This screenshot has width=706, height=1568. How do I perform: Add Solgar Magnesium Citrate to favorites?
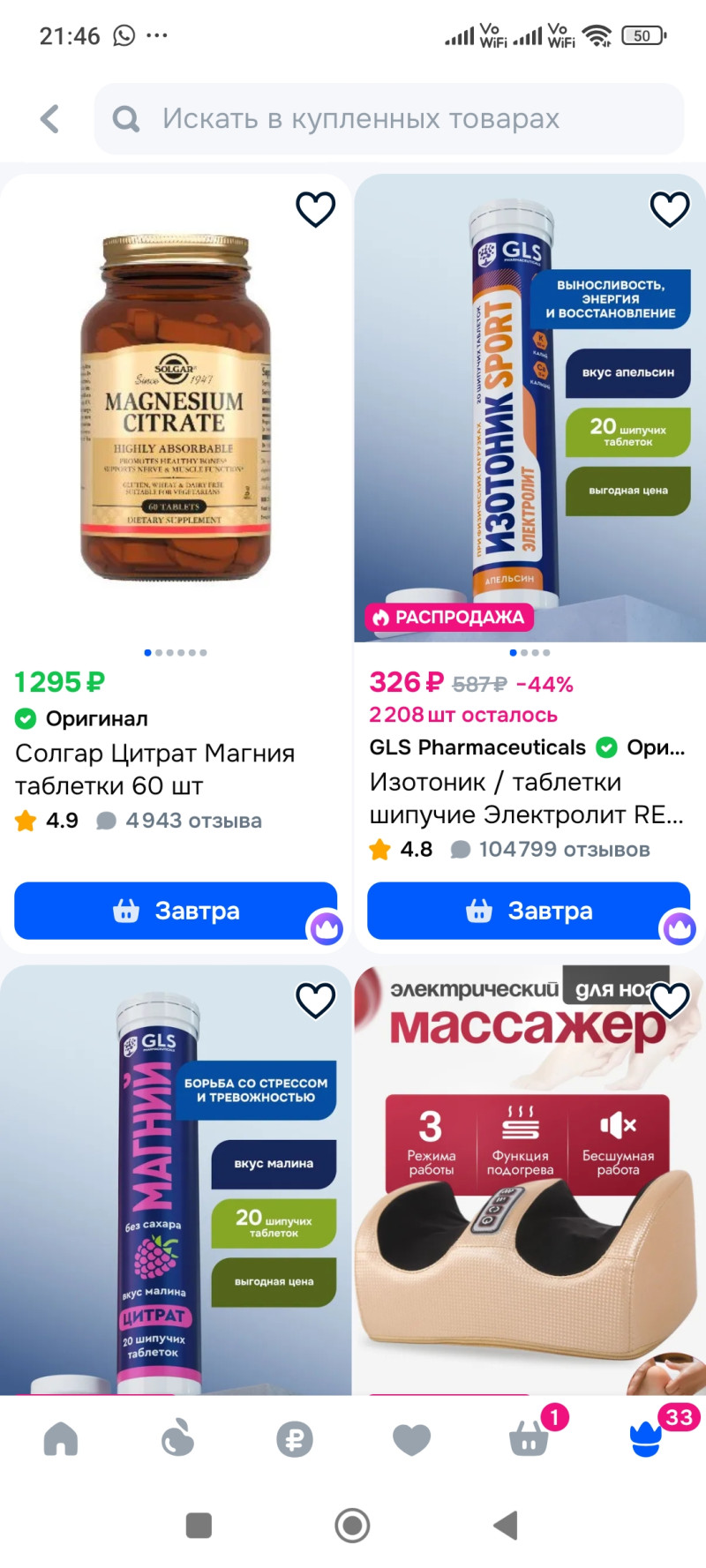[x=315, y=210]
